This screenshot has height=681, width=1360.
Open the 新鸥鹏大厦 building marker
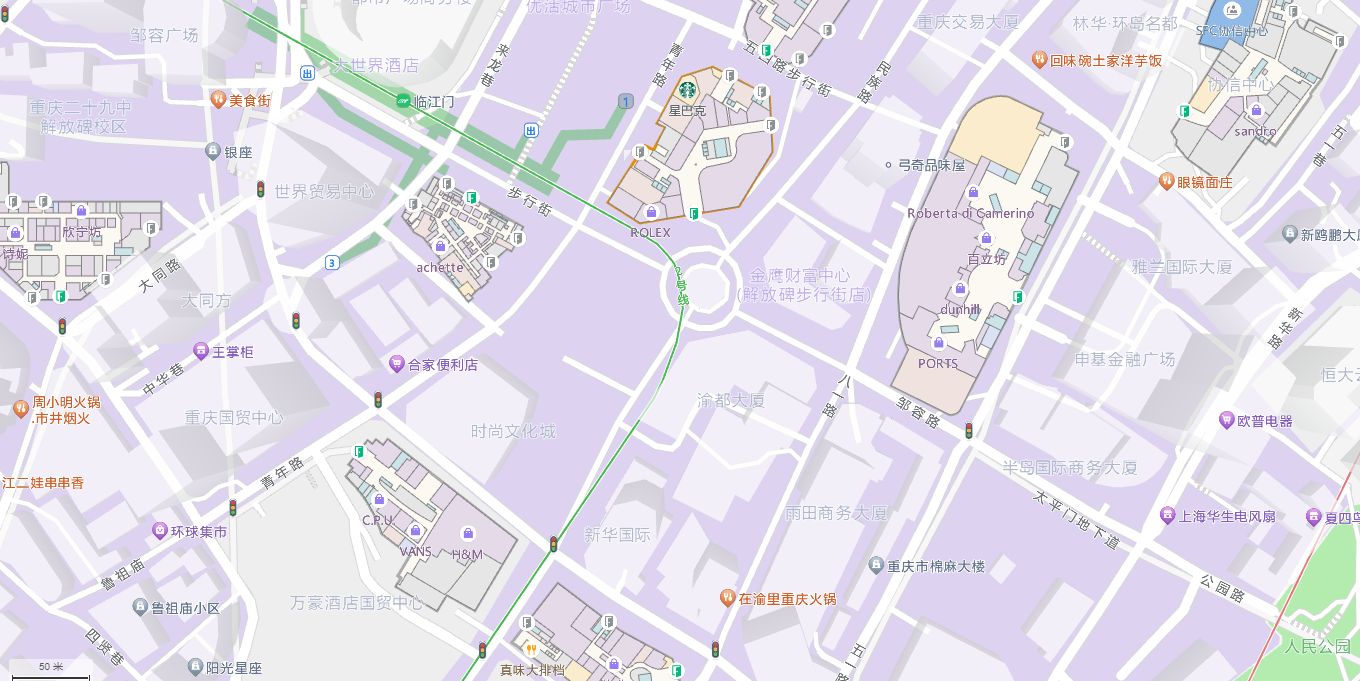click(x=1290, y=234)
